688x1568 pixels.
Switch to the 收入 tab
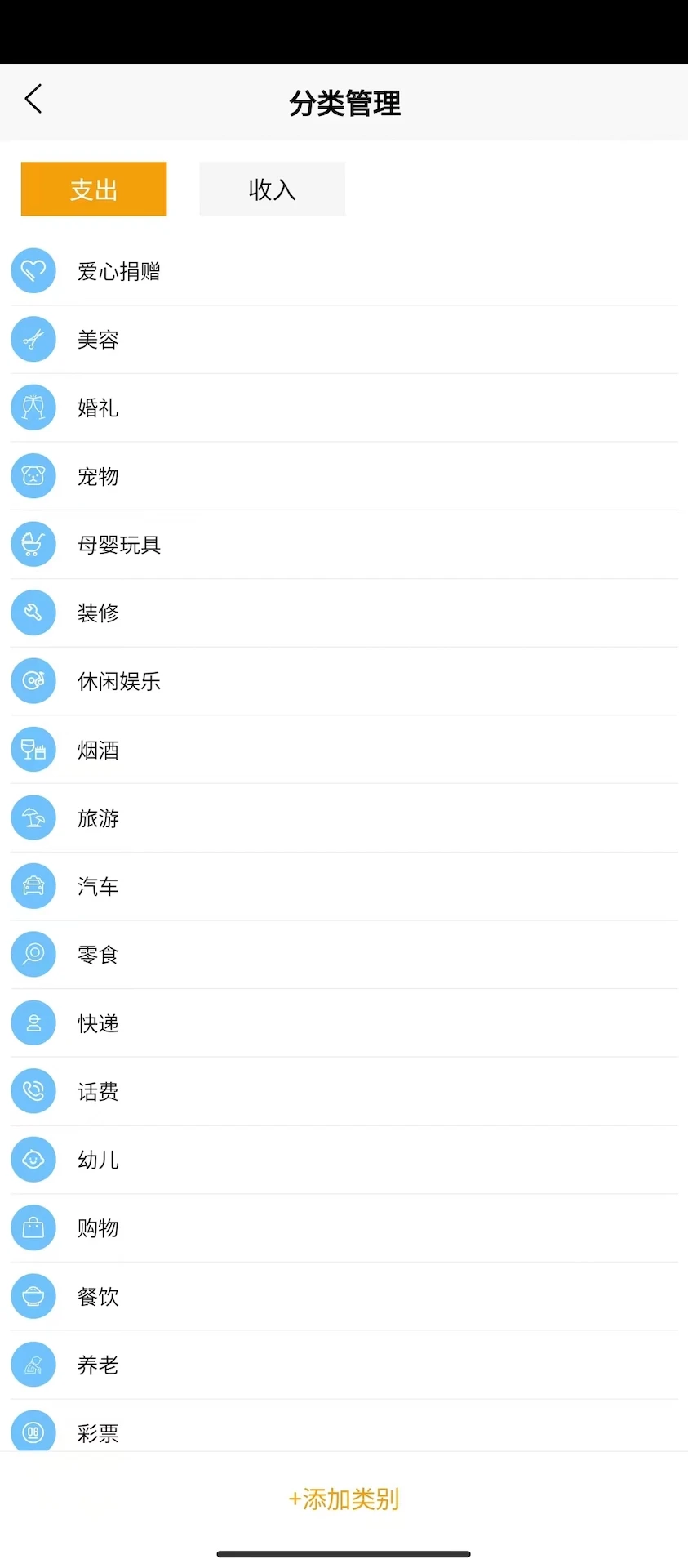pos(272,189)
